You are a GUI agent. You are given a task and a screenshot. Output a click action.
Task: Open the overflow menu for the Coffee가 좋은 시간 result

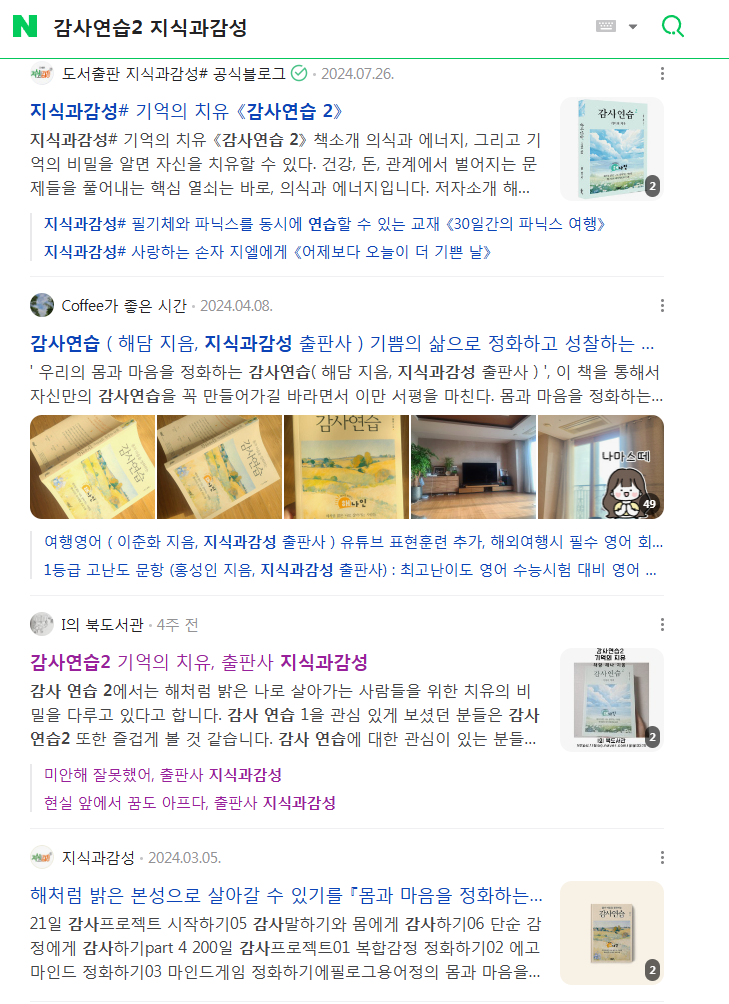point(662,305)
